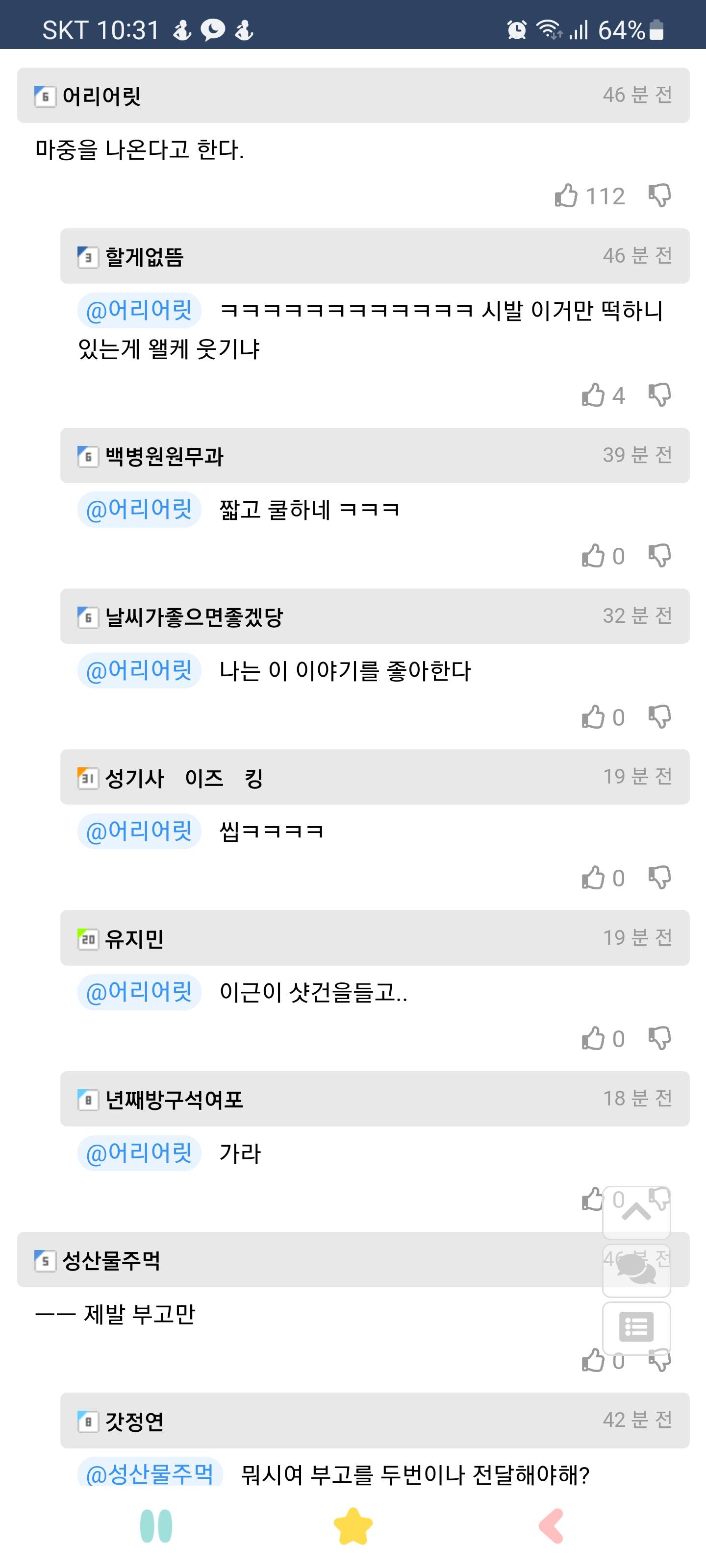706x1568 pixels.
Task: Tap the @어리어릿 mention in 백병원원무과's reply
Action: click(139, 510)
